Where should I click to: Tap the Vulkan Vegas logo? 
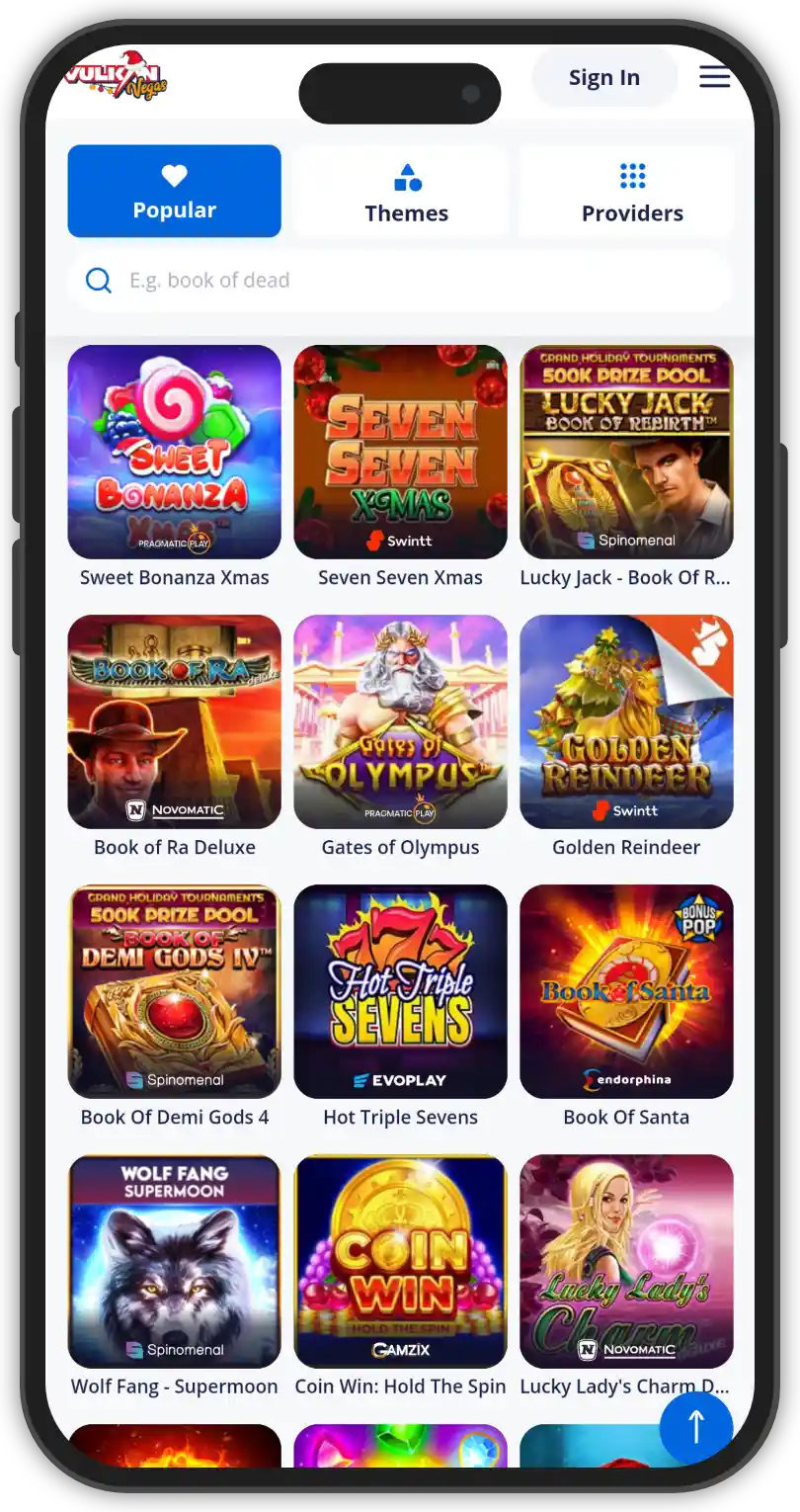118,76
